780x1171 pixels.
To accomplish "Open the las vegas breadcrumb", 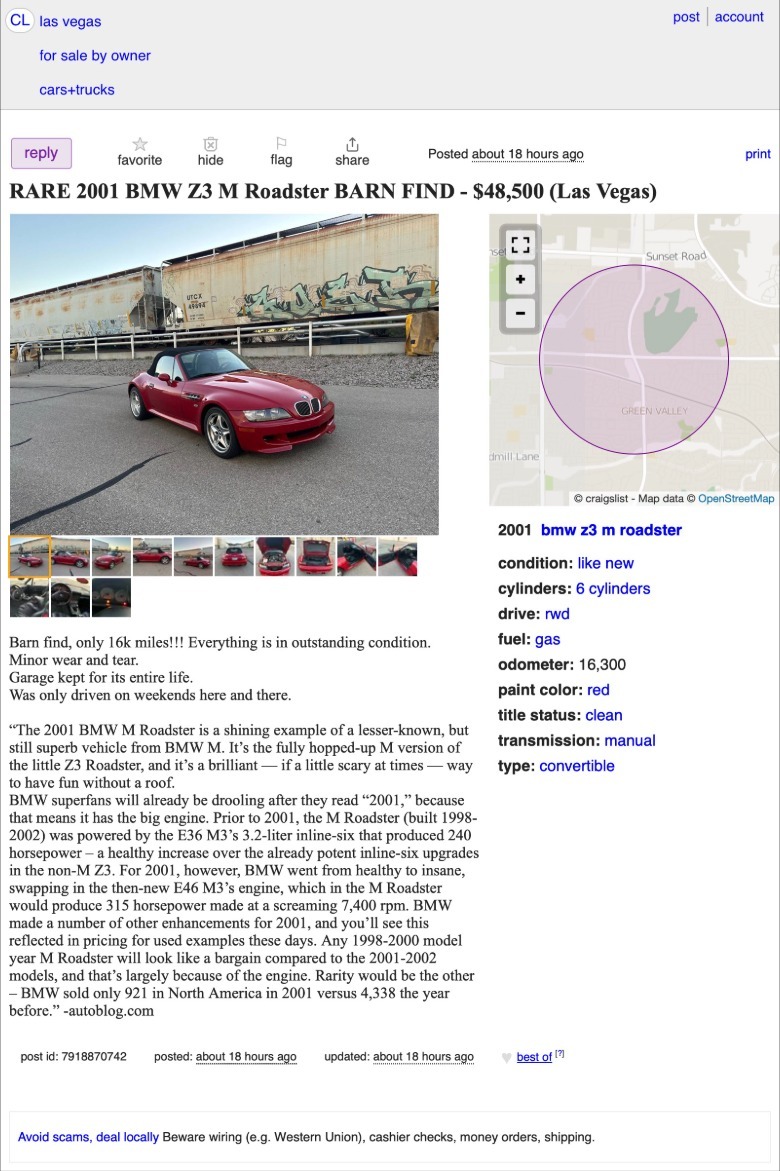I will pos(70,21).
